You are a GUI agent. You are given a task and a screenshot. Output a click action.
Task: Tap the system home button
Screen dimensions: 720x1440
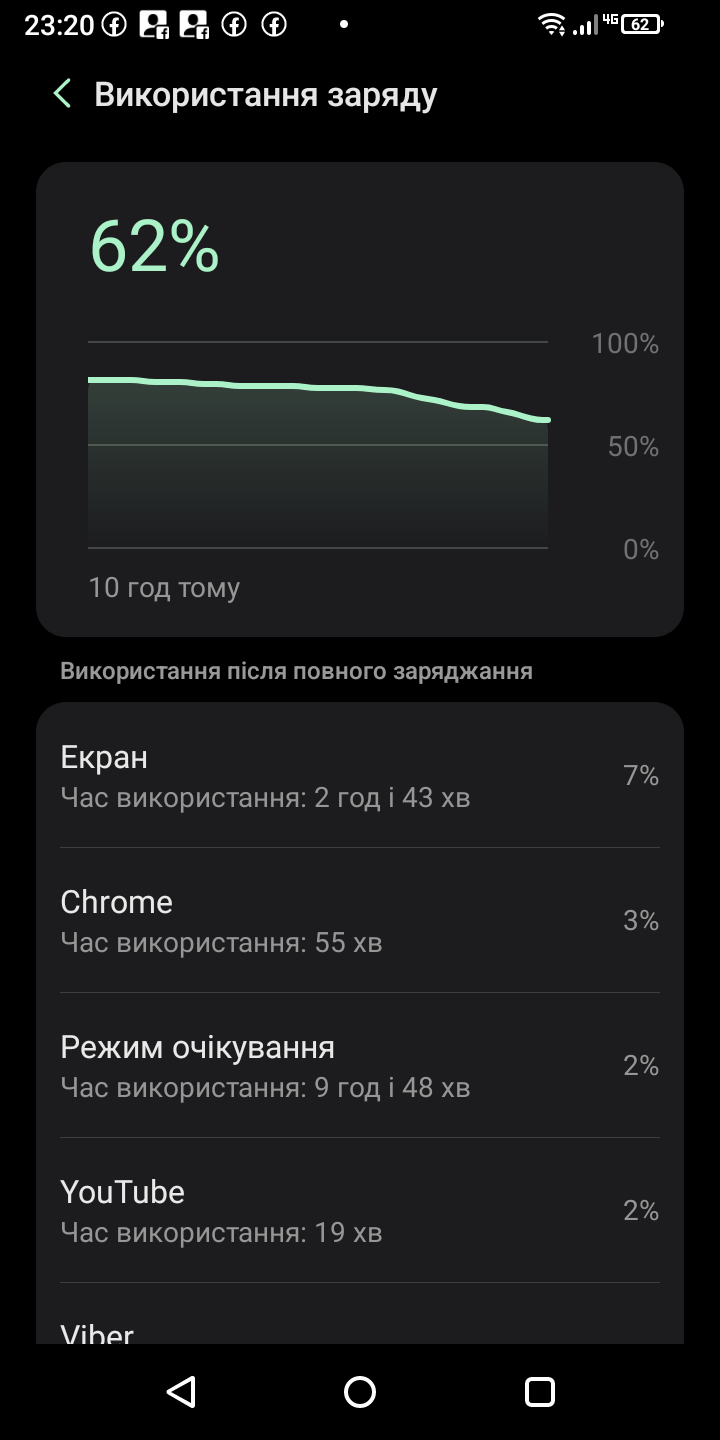pos(360,1391)
